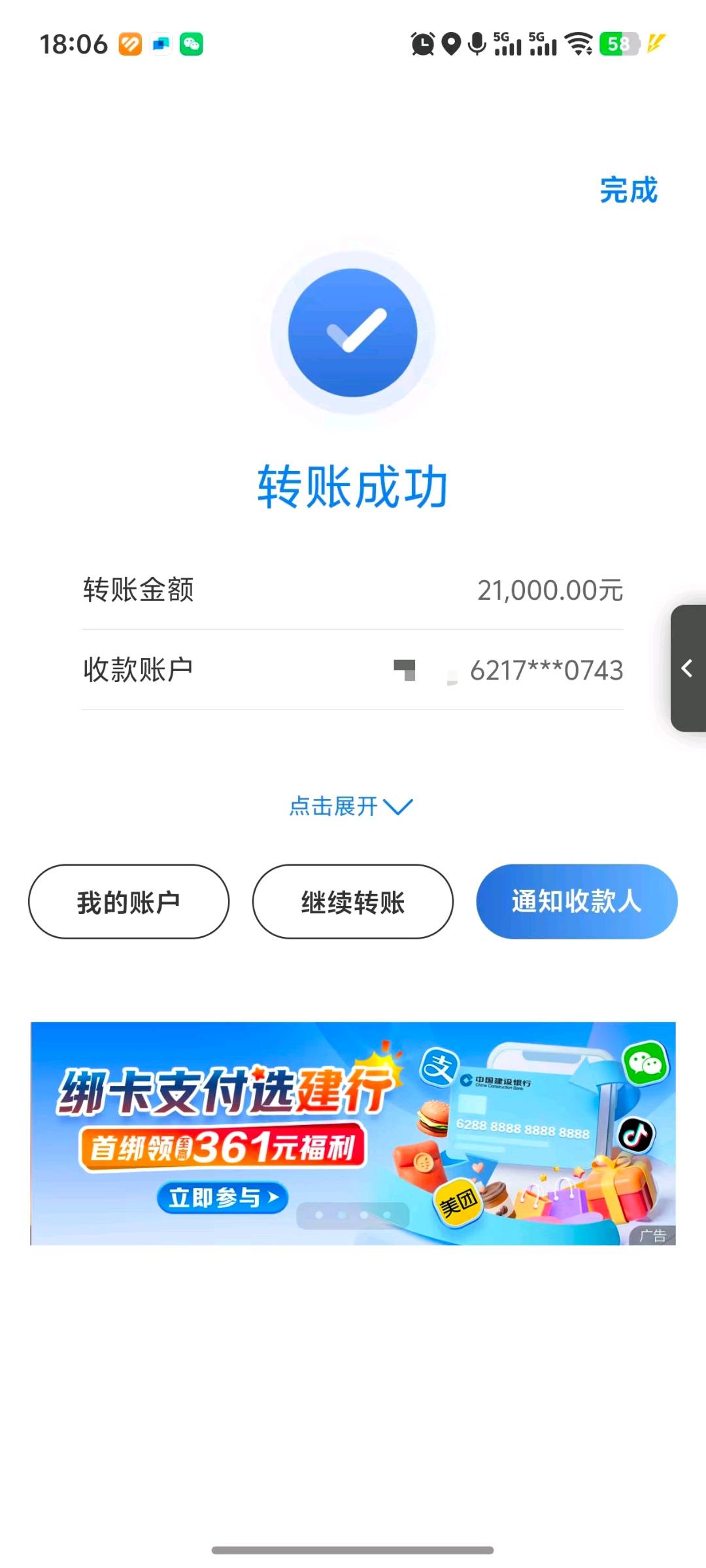
Task: Tap 通知收款人 to notify the payee
Action: point(577,902)
